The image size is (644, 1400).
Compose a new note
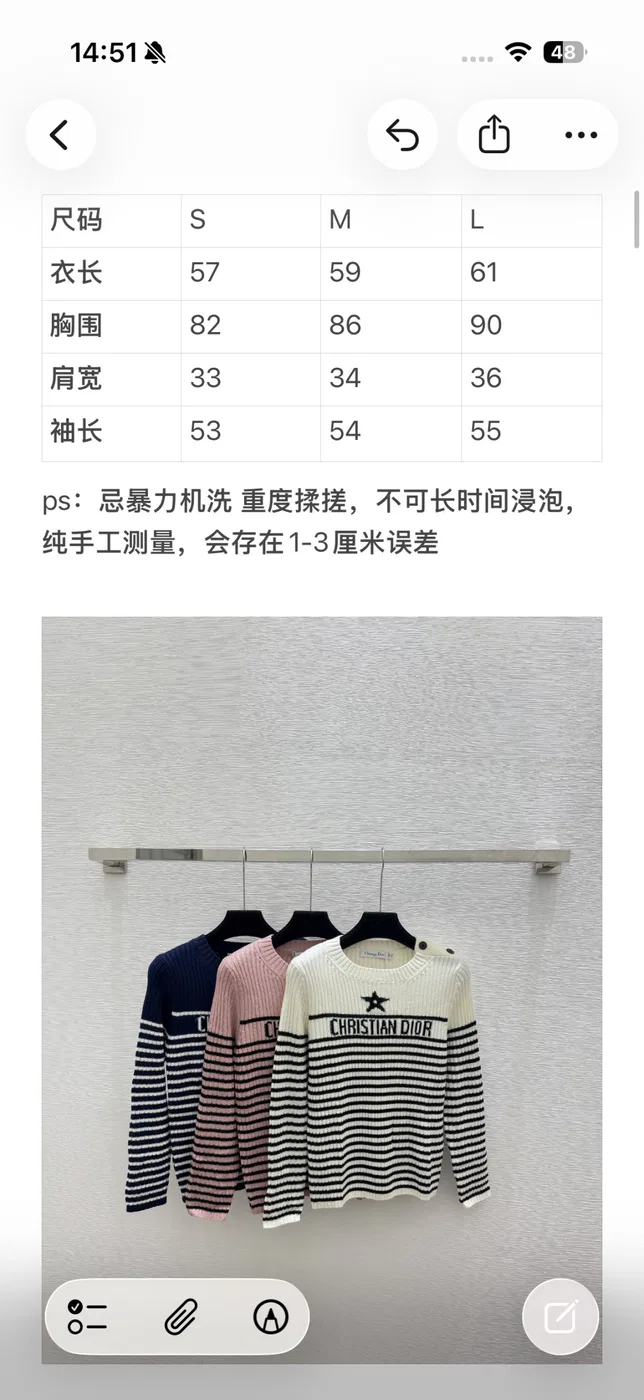561,1317
